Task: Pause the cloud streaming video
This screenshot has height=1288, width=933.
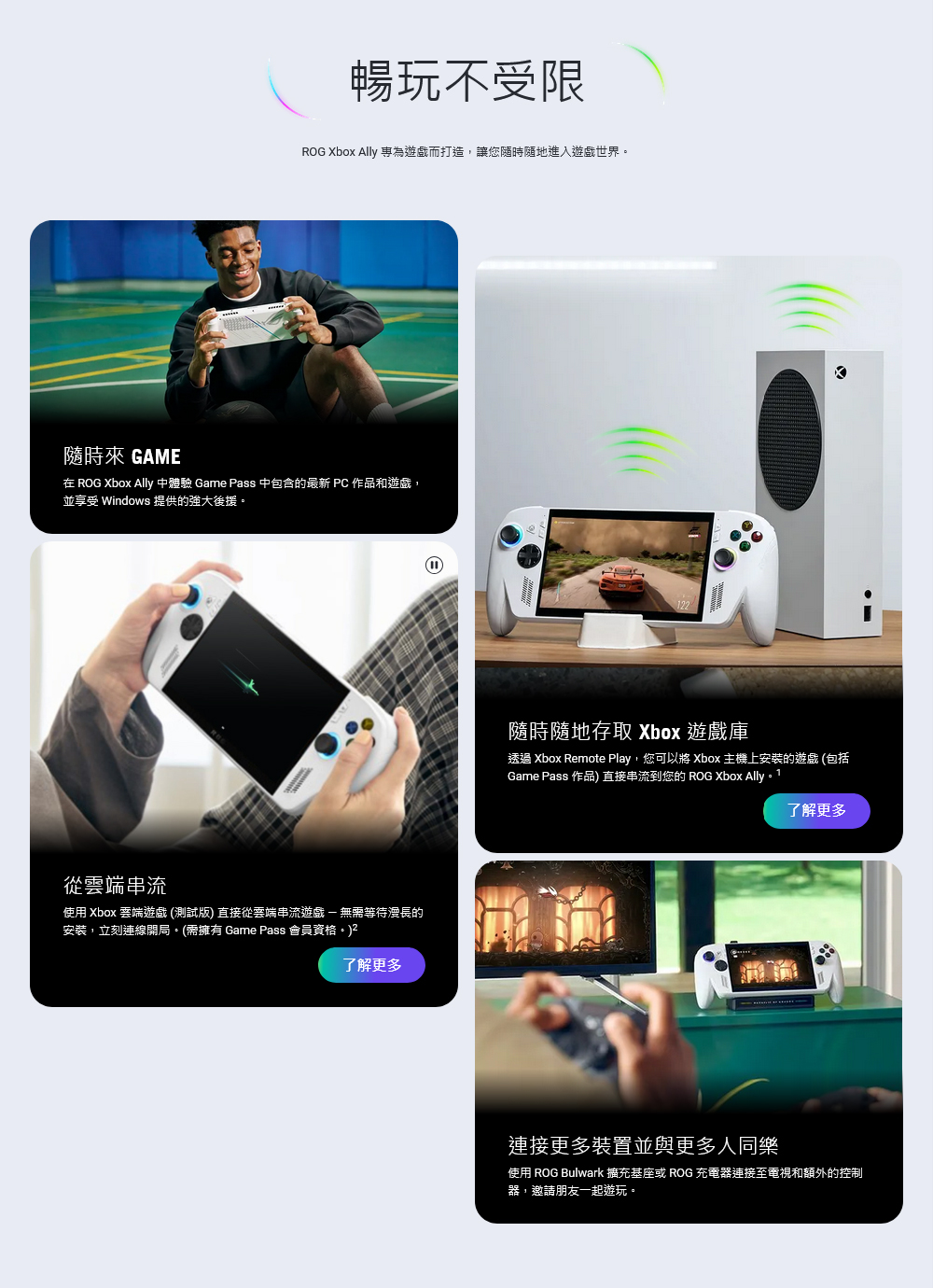Action: 434,565
